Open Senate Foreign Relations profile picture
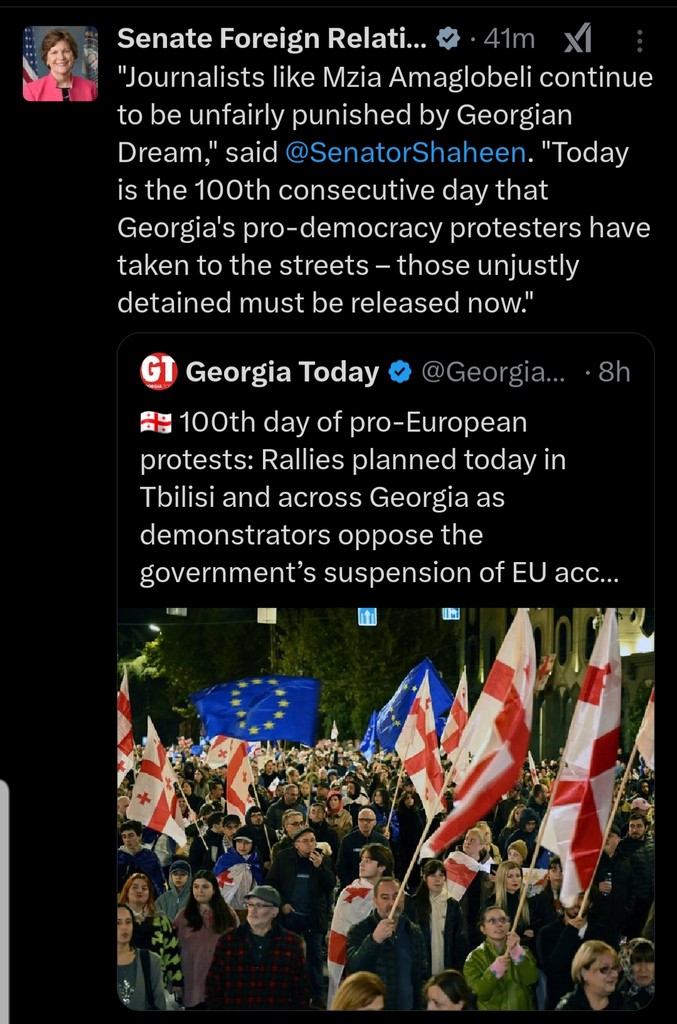Image resolution: width=677 pixels, height=1024 pixels. pos(60,64)
